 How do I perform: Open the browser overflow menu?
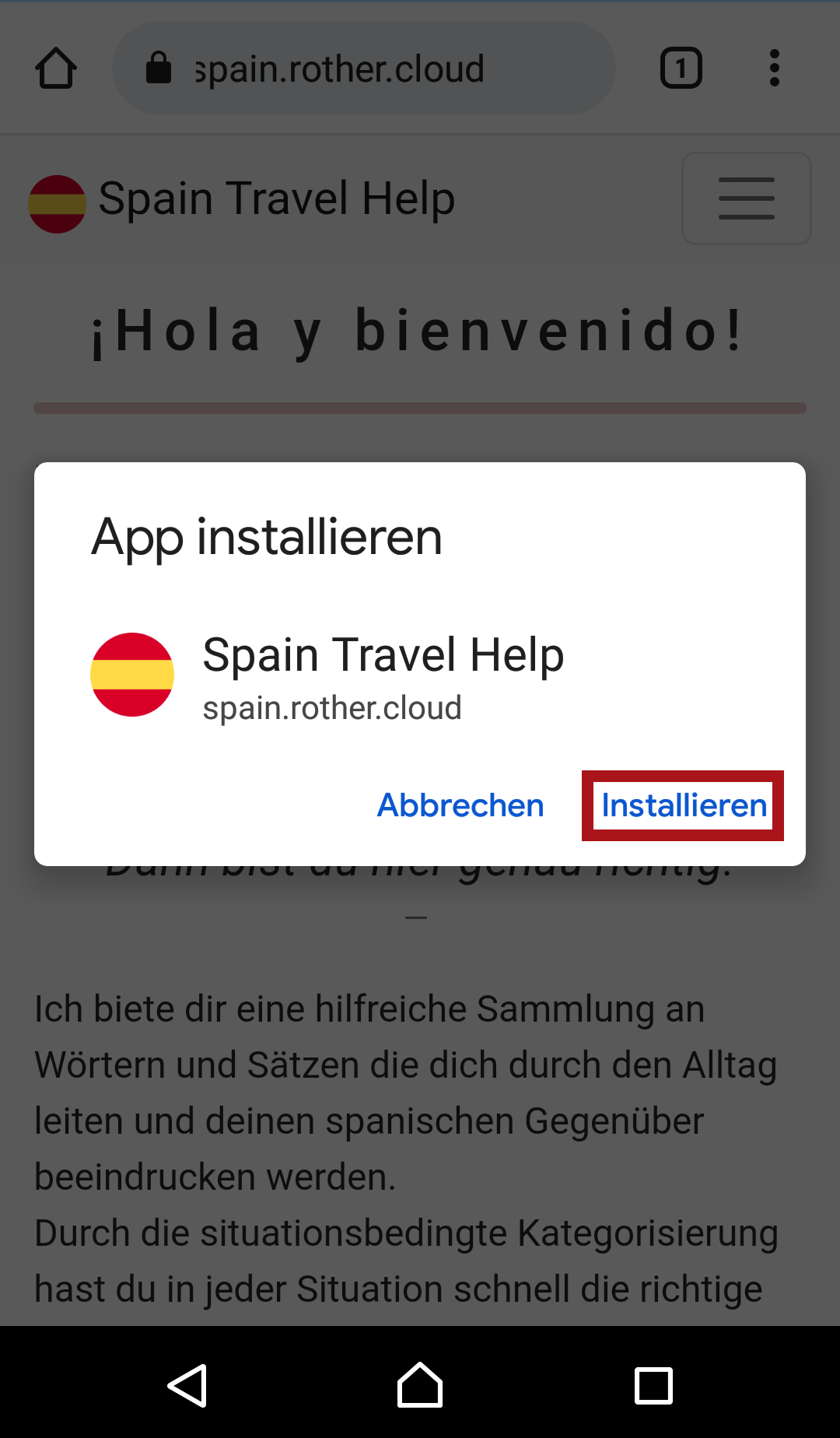click(x=774, y=68)
